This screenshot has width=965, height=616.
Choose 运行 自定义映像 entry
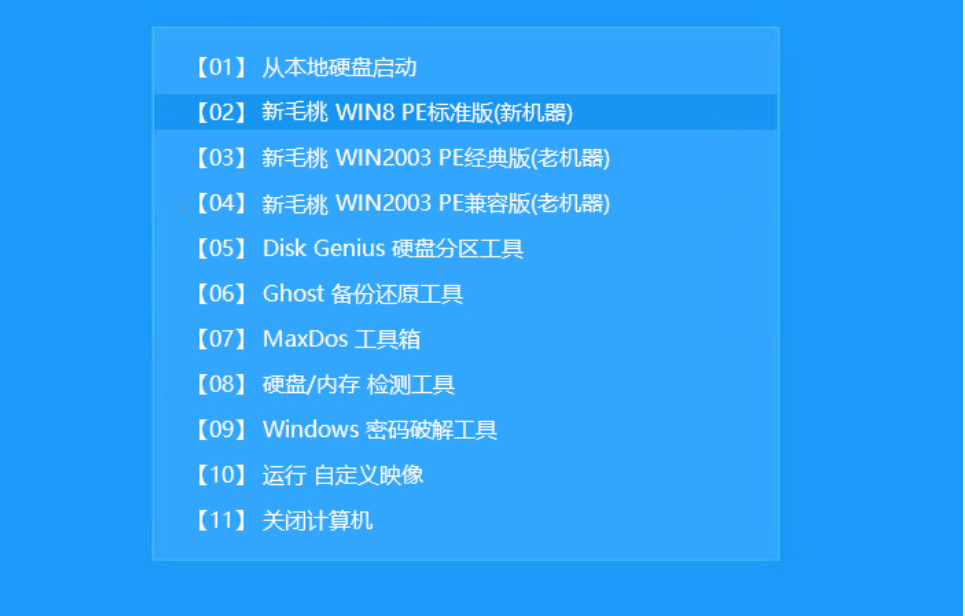coord(342,475)
